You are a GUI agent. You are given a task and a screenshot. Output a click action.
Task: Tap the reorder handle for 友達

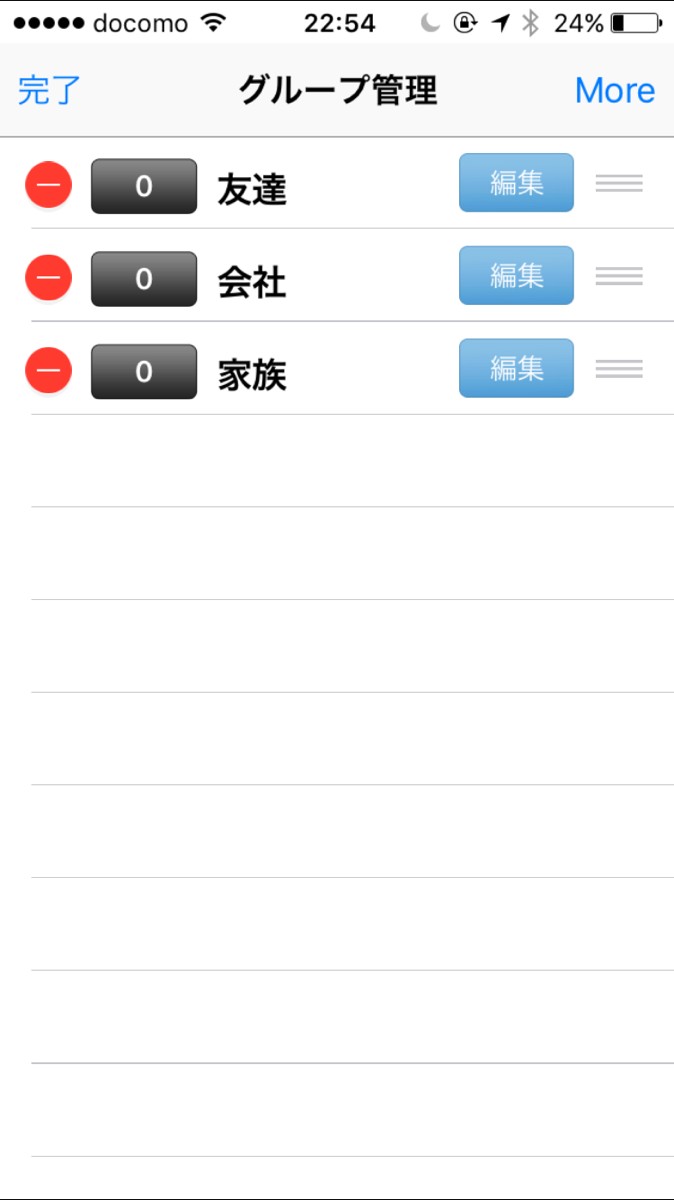(619, 183)
